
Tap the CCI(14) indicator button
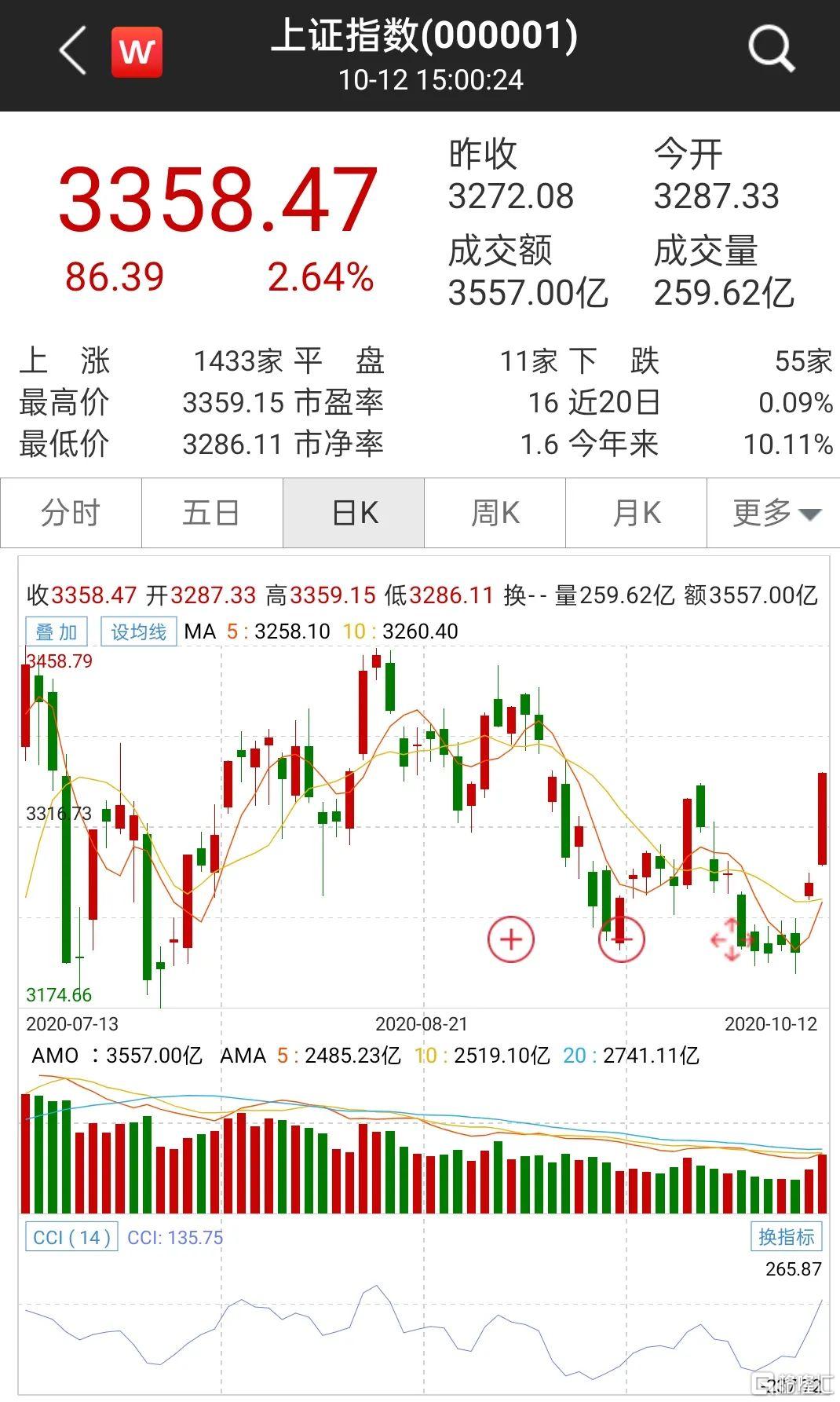click(x=71, y=1237)
